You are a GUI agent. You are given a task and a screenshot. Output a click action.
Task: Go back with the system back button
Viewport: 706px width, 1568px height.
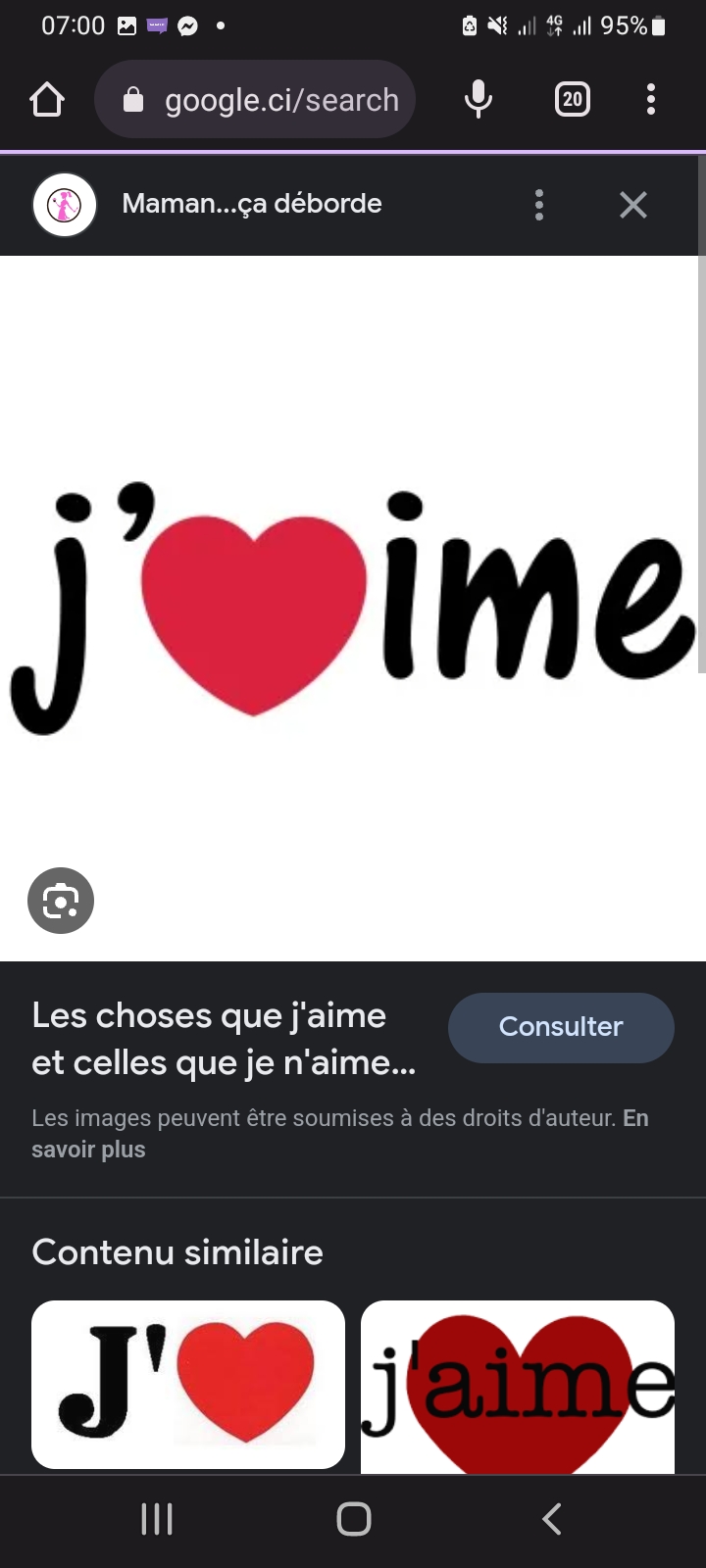551,1519
